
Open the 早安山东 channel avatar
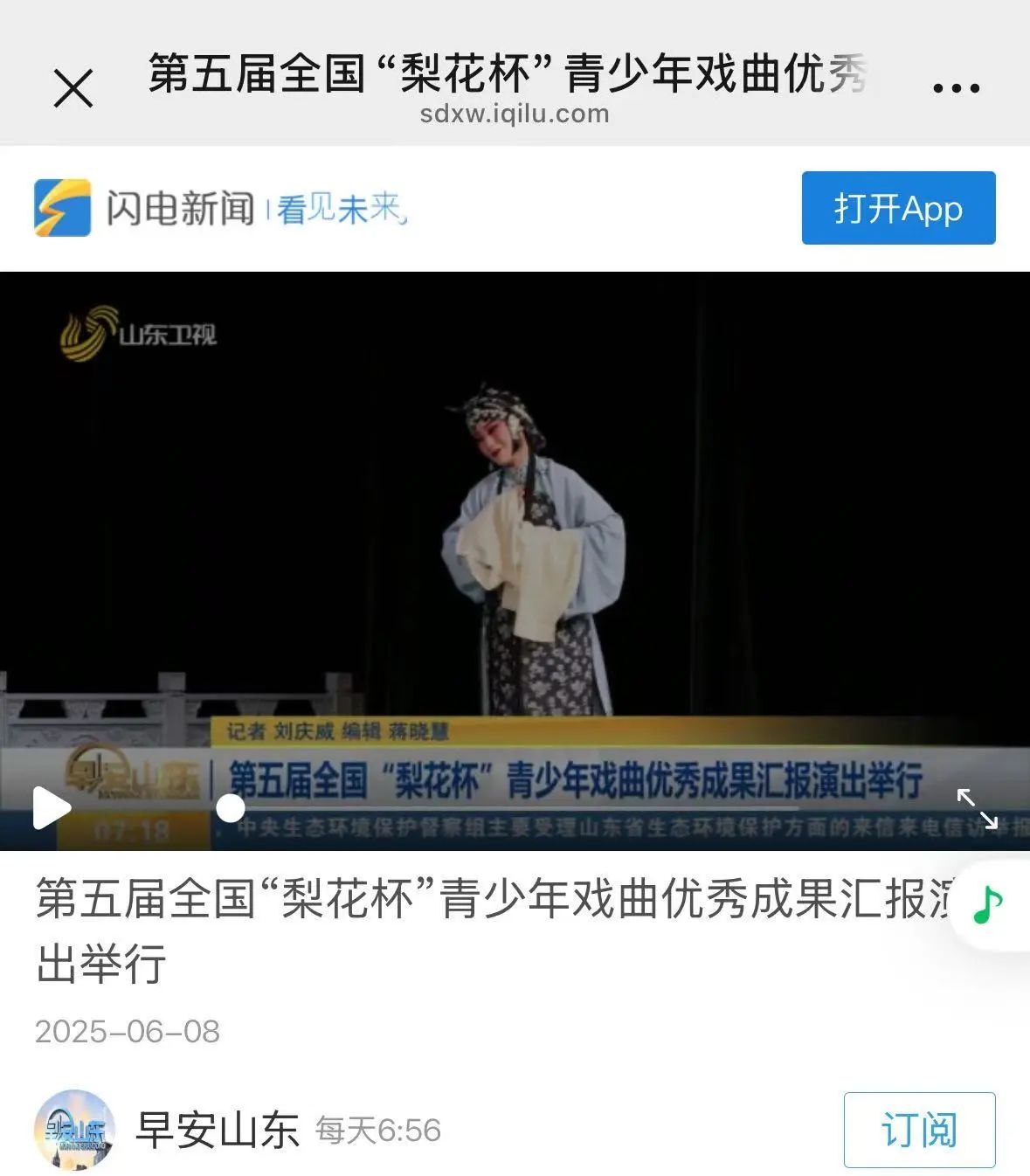[75, 1130]
